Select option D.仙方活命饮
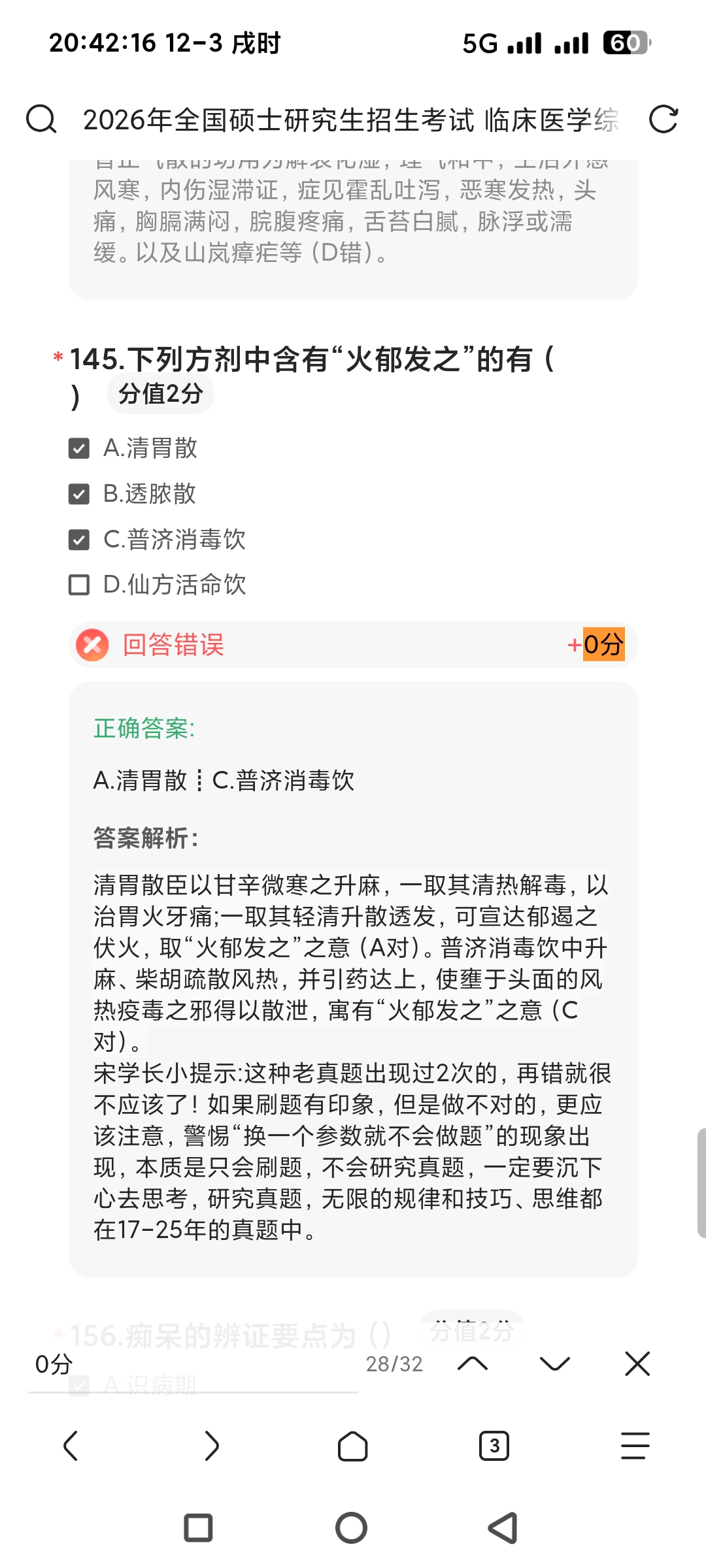 (x=79, y=585)
